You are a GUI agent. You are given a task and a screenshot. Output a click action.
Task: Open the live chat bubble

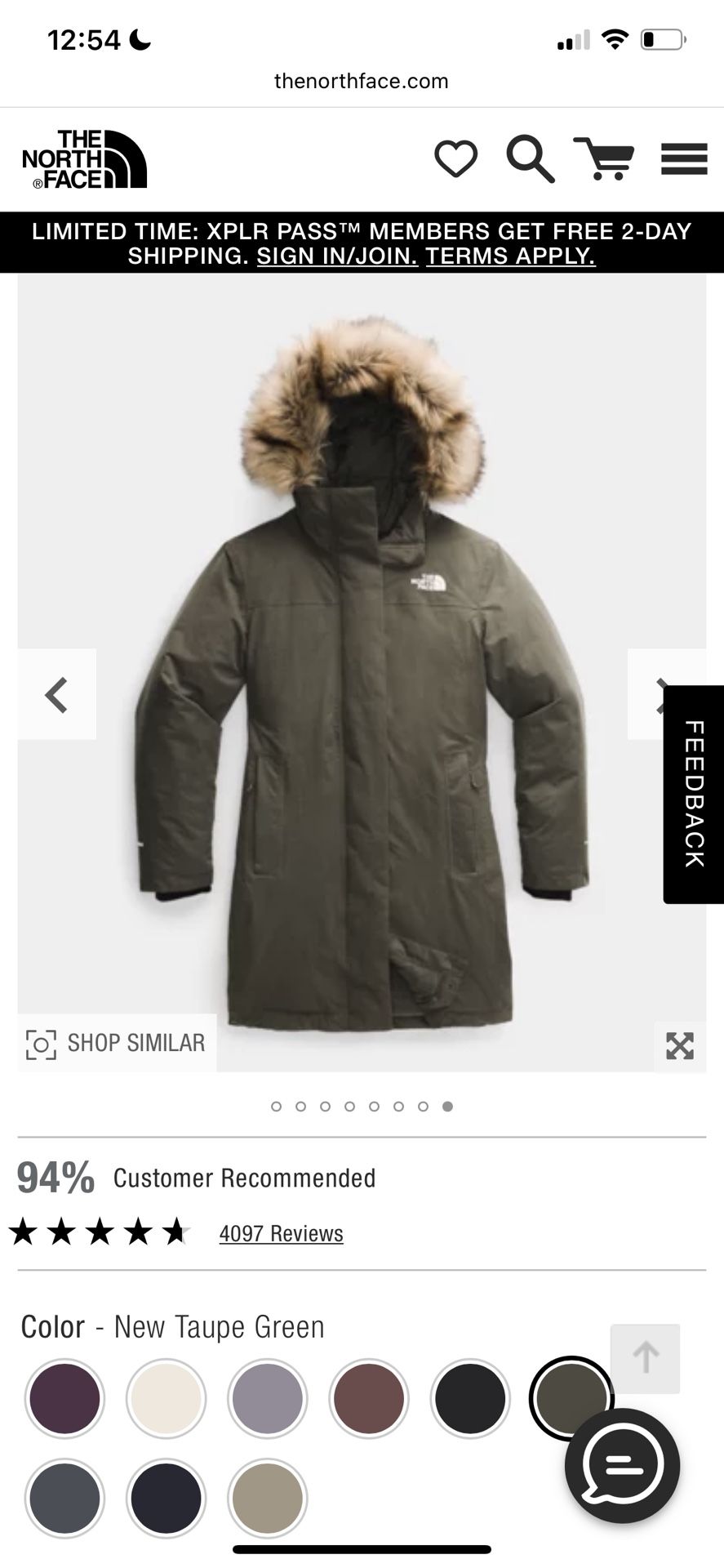click(x=622, y=1465)
